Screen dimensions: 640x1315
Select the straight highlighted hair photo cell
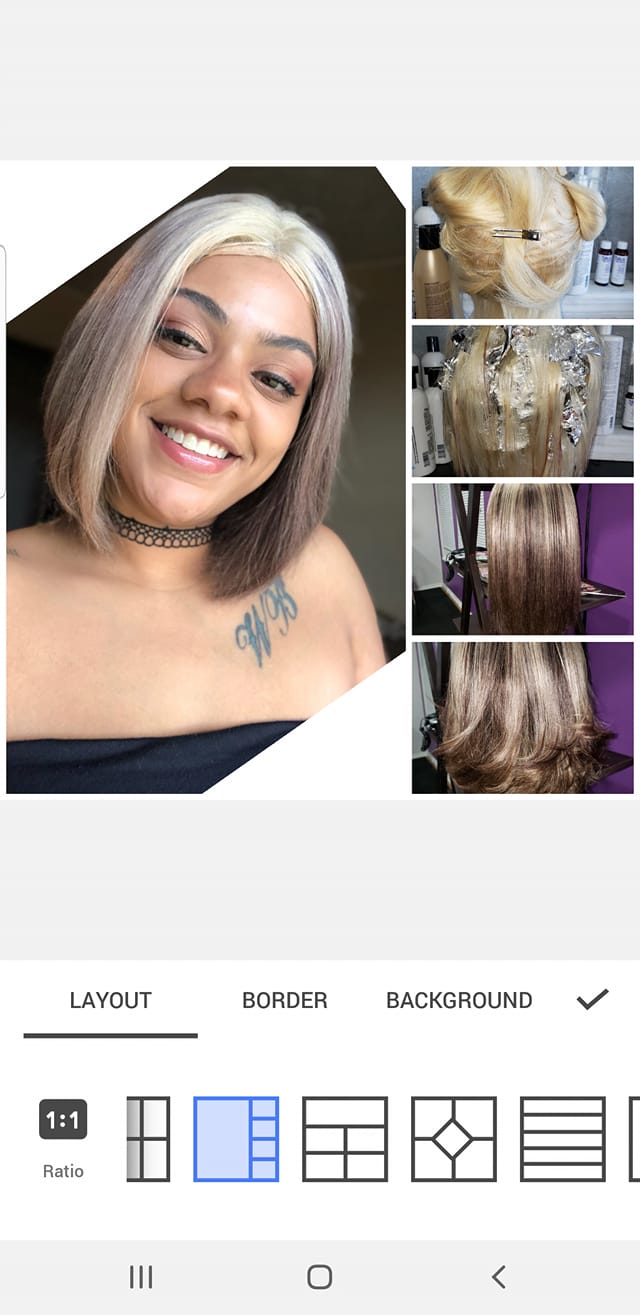[522, 558]
